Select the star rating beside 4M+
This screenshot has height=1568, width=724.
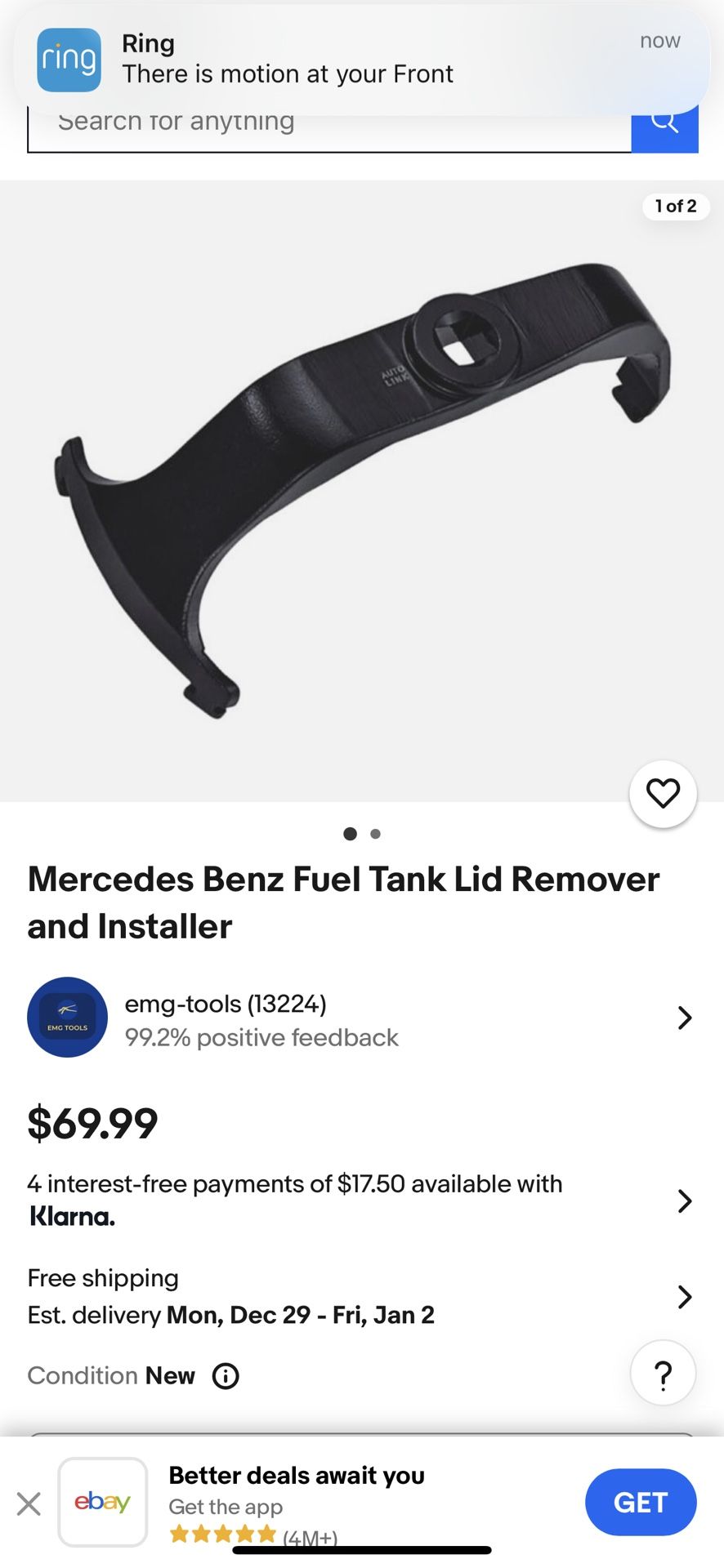[221, 1534]
